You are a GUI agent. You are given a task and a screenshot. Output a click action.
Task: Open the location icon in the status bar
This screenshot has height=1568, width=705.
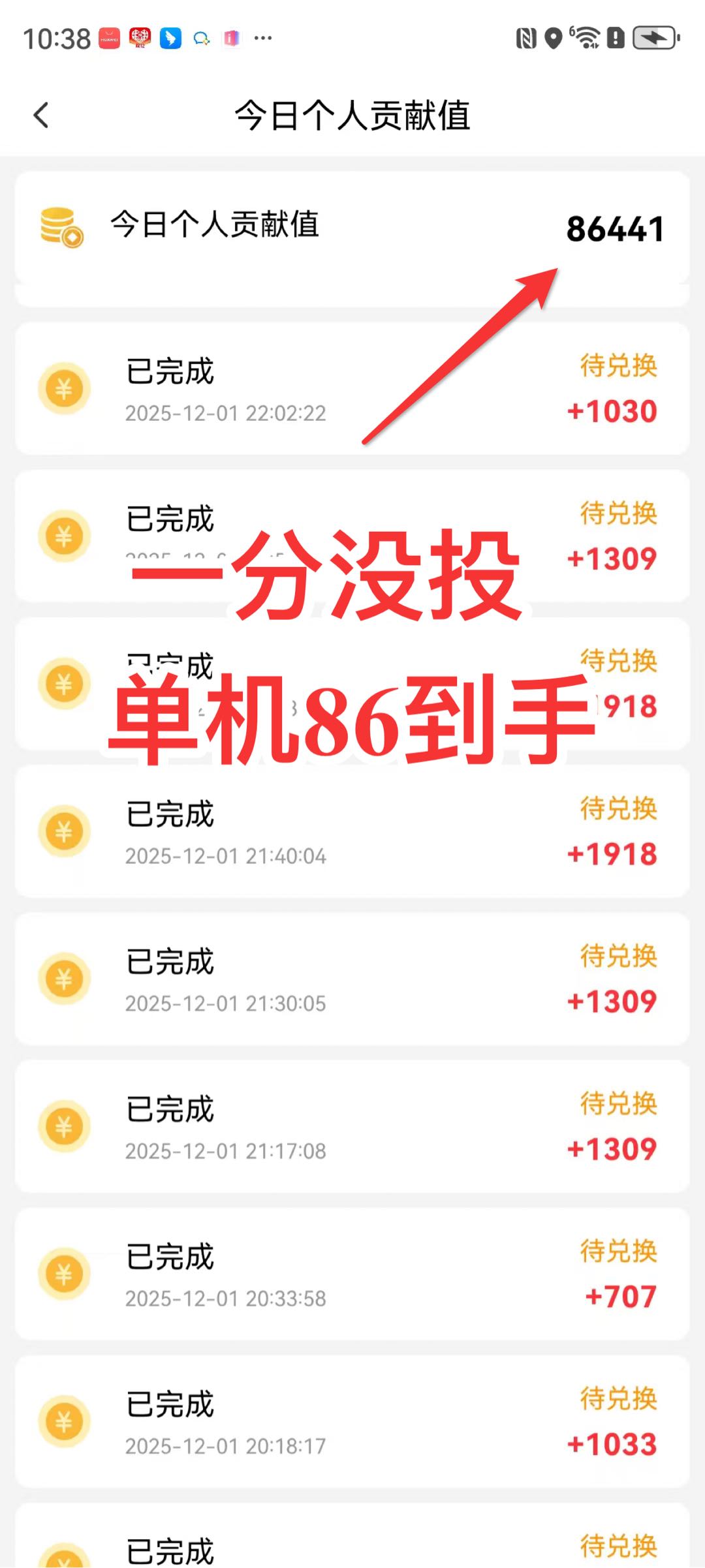tap(554, 37)
